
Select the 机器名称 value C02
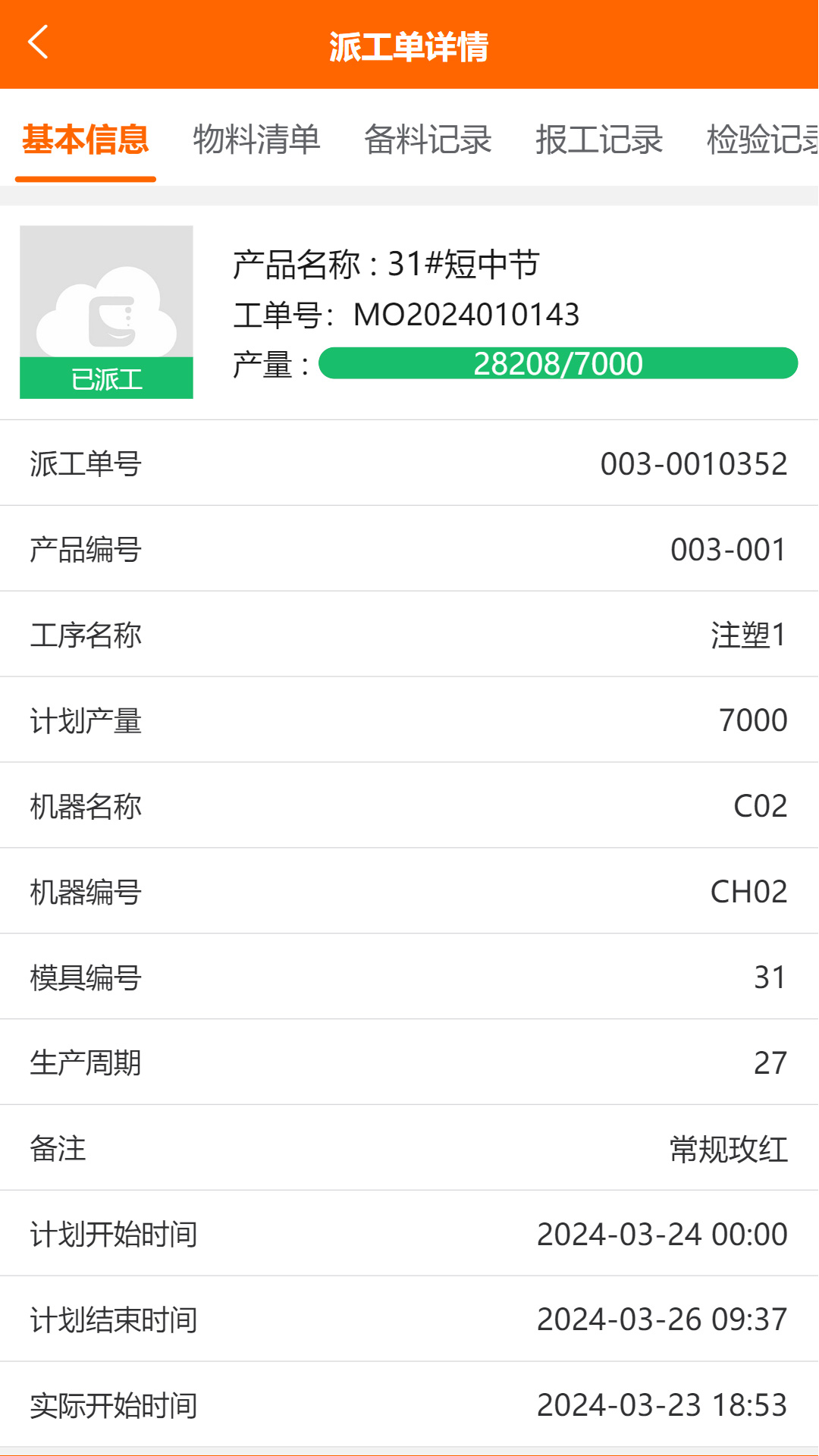(x=761, y=805)
